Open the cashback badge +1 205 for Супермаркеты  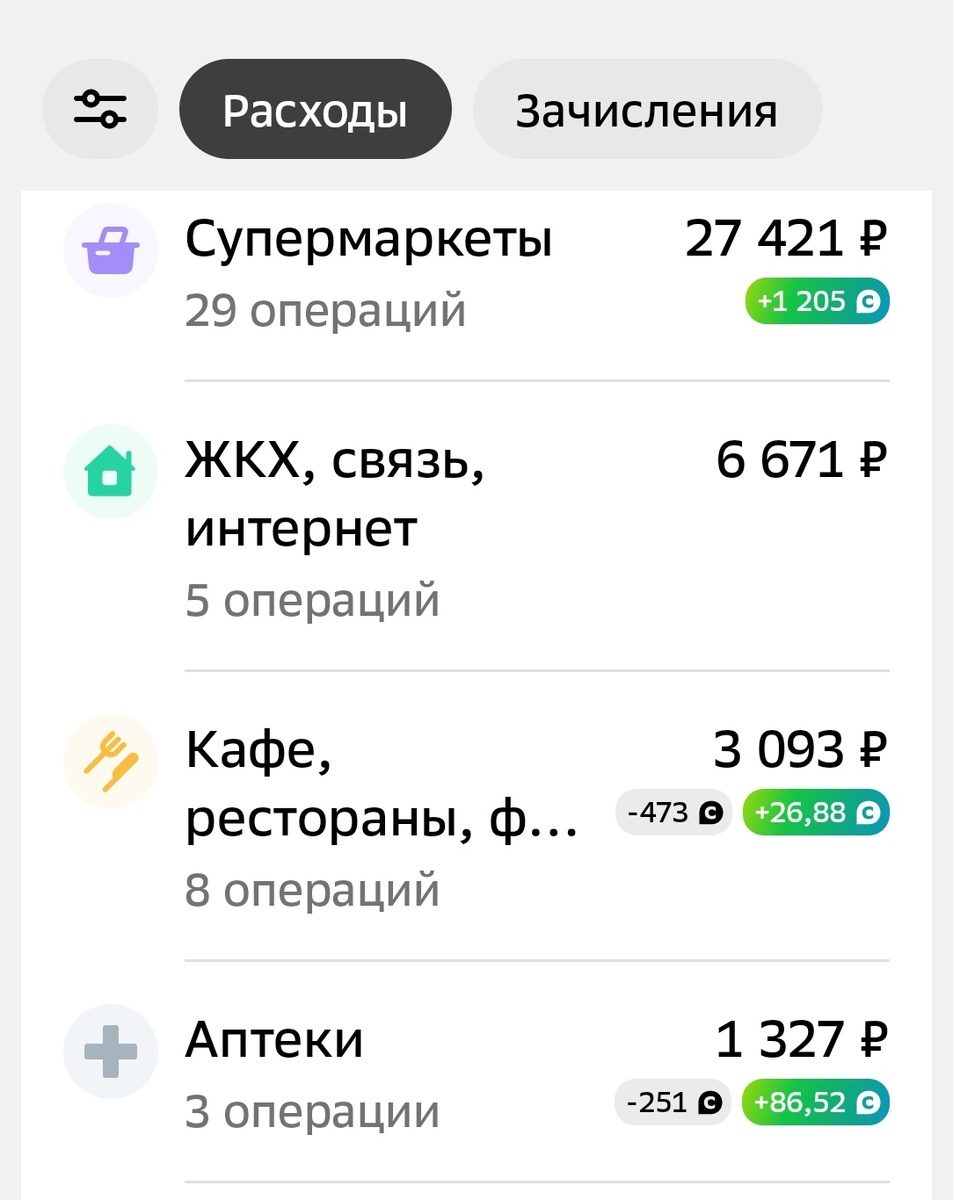[816, 301]
